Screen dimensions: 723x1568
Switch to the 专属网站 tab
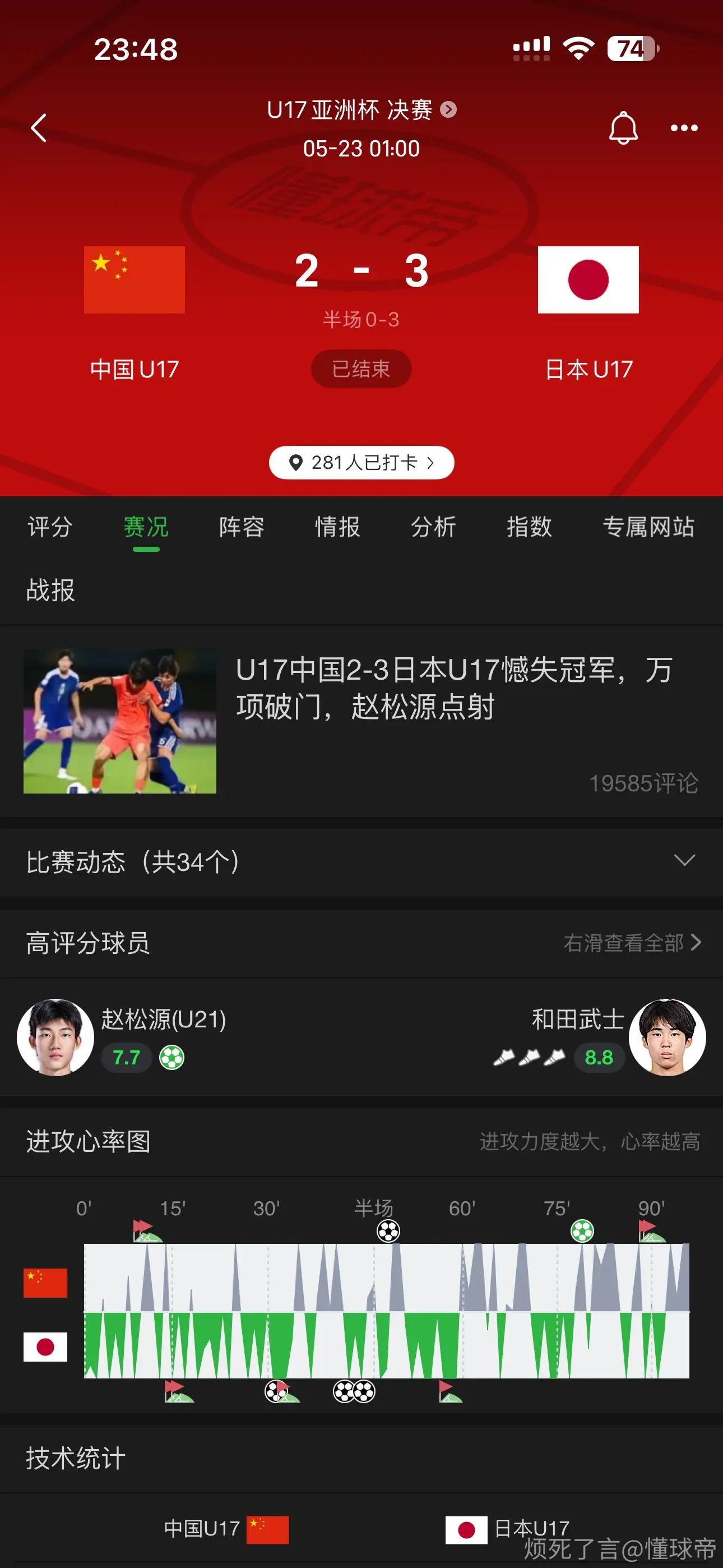click(x=649, y=527)
